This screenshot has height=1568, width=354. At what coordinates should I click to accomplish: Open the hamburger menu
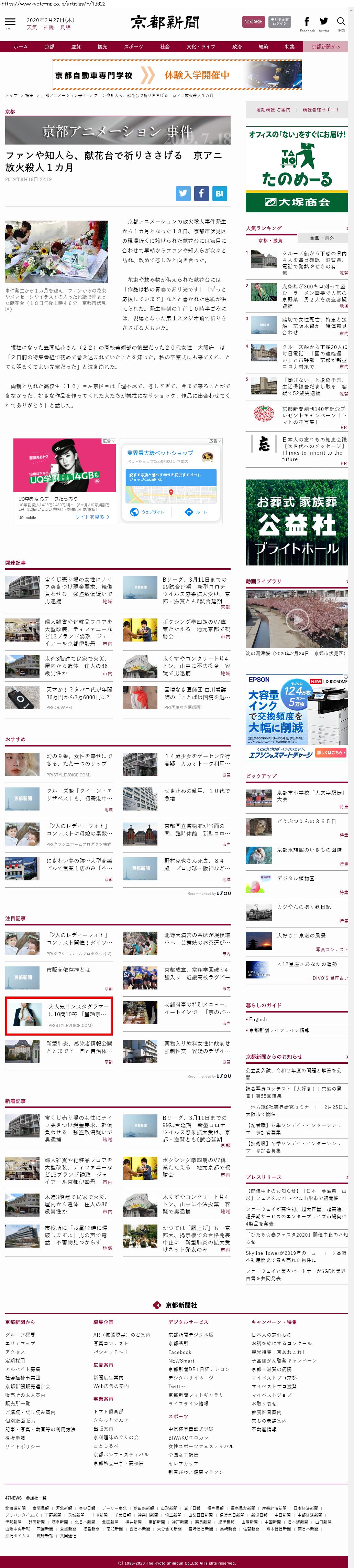tap(10, 22)
